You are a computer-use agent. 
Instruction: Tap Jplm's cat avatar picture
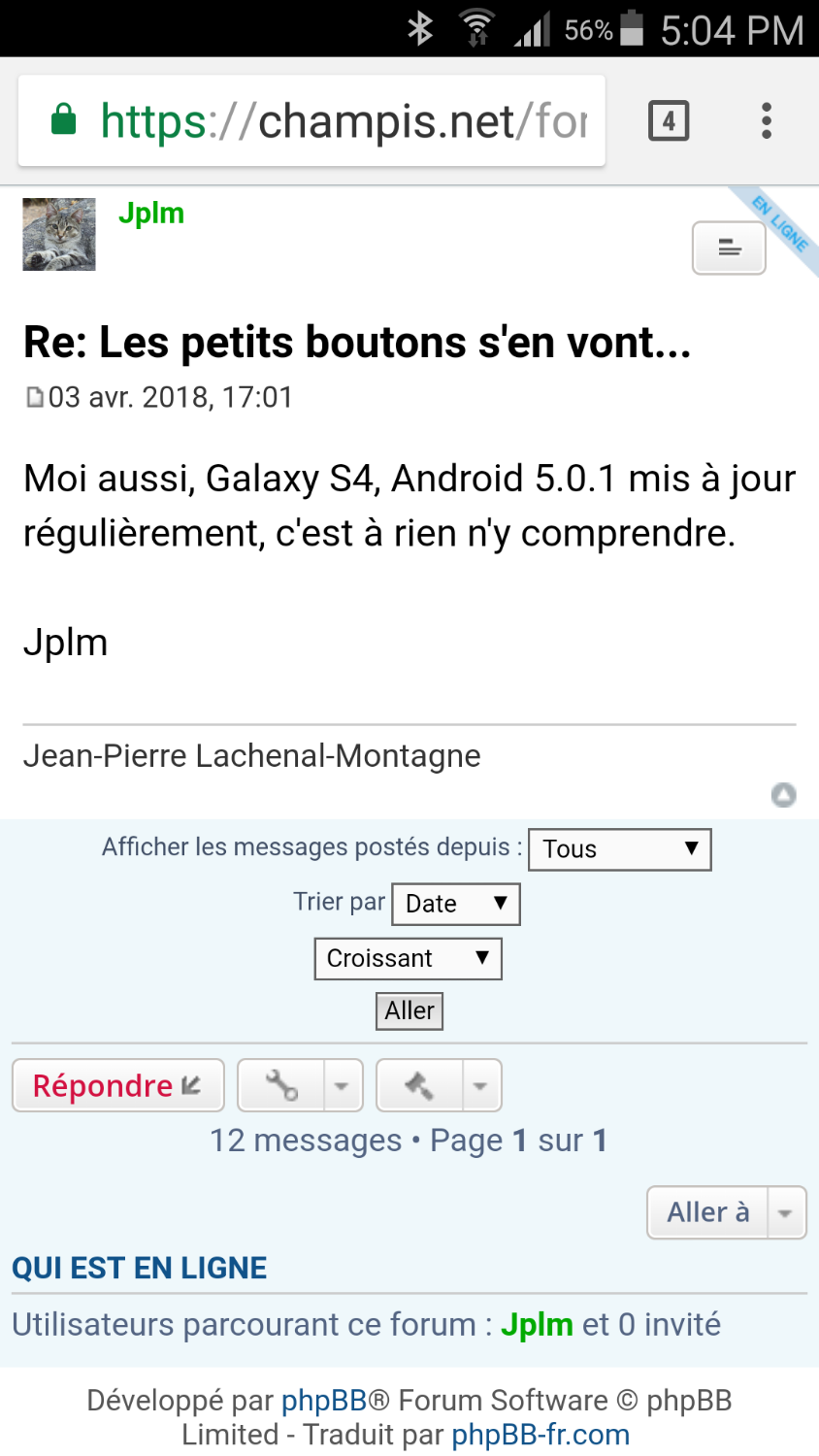[x=59, y=234]
